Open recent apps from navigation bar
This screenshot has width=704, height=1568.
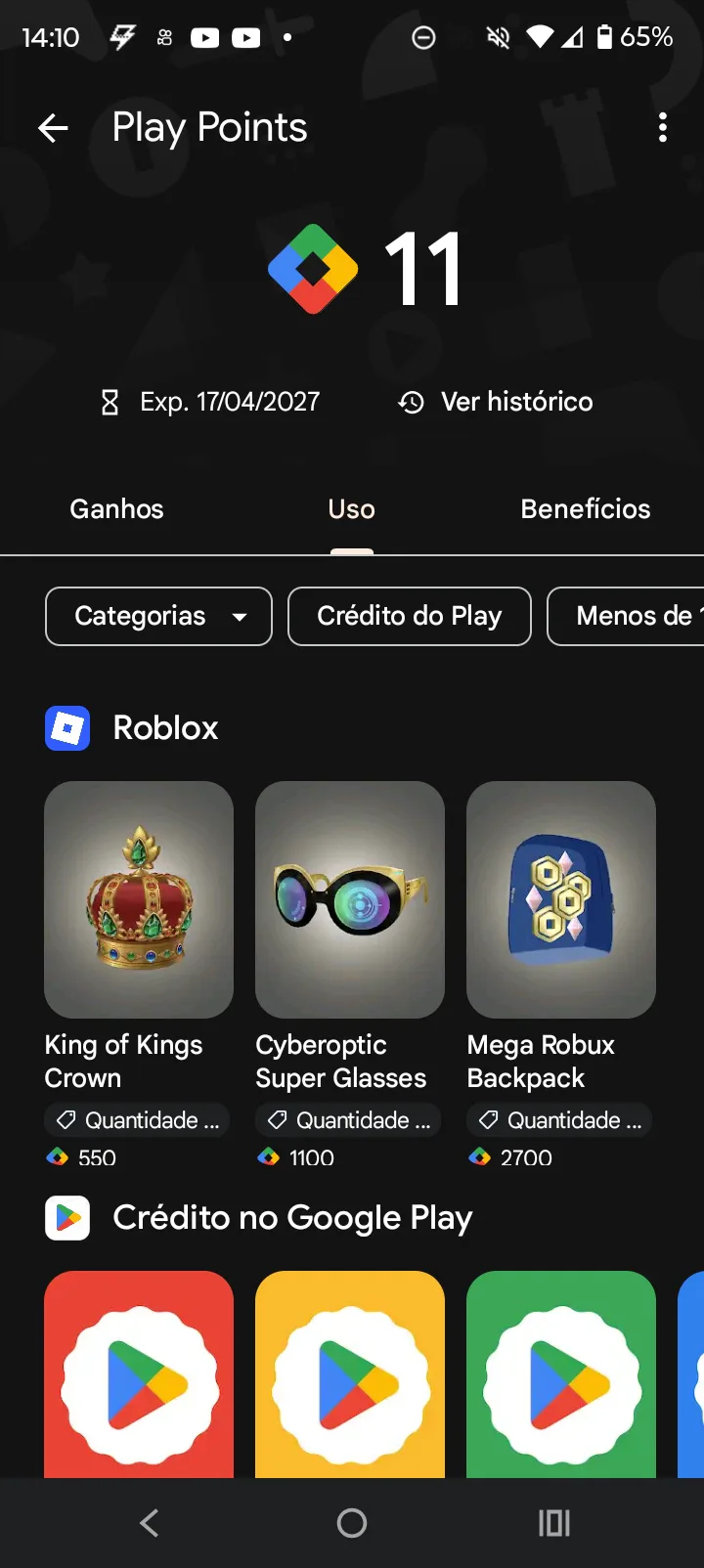554,1523
